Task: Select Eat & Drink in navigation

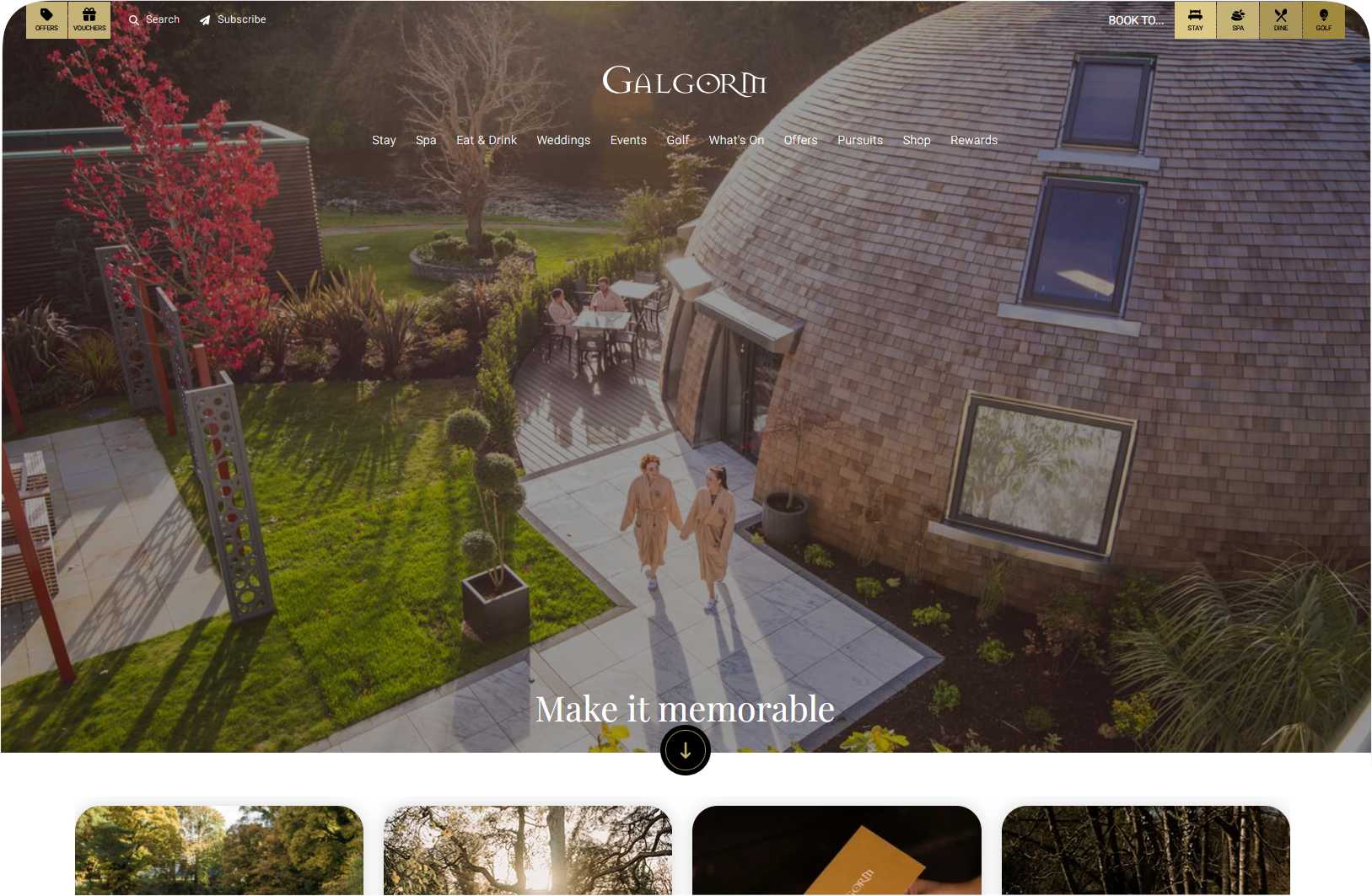Action: click(487, 140)
